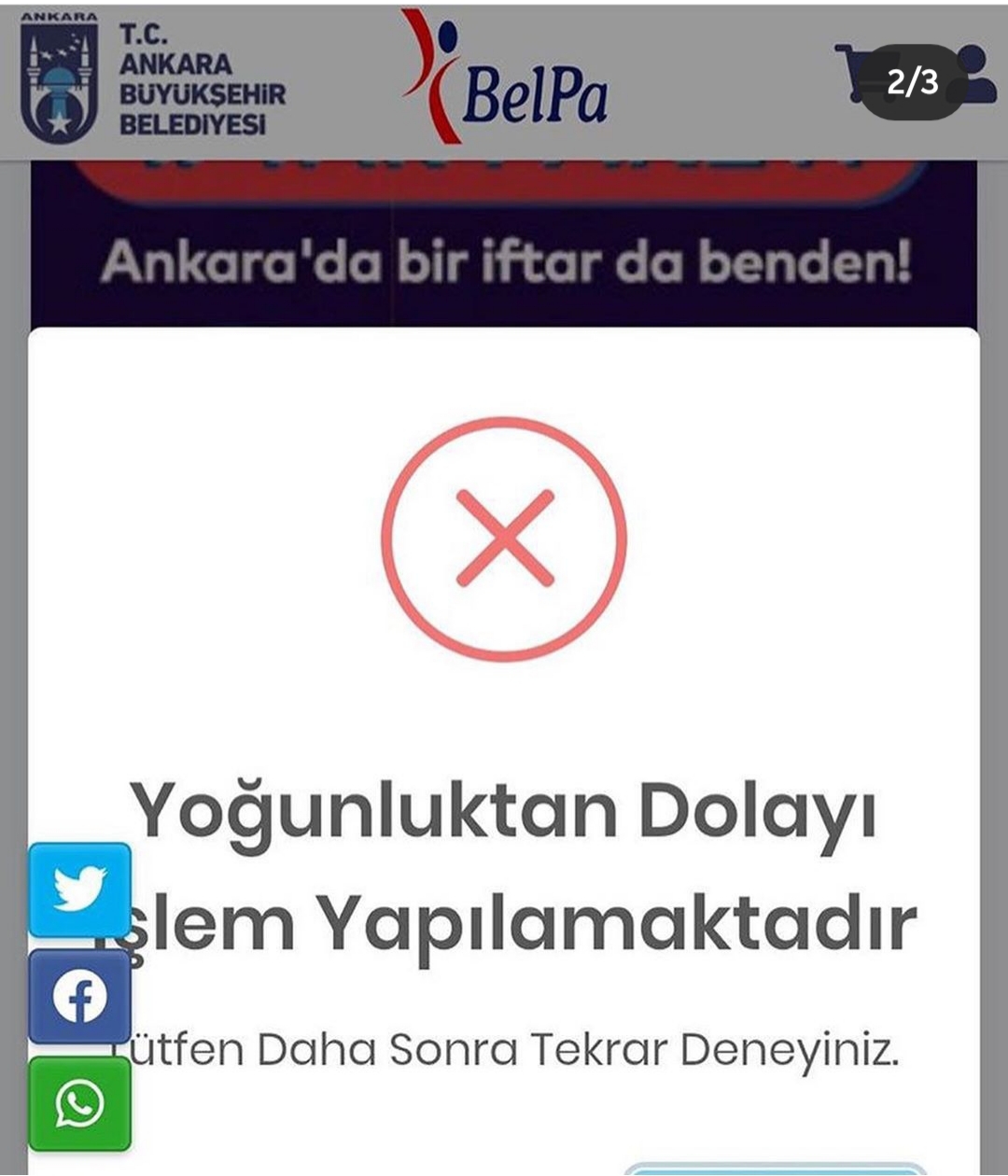1008x1176 pixels.
Task: Share the page on Twitter
Action: (79, 889)
